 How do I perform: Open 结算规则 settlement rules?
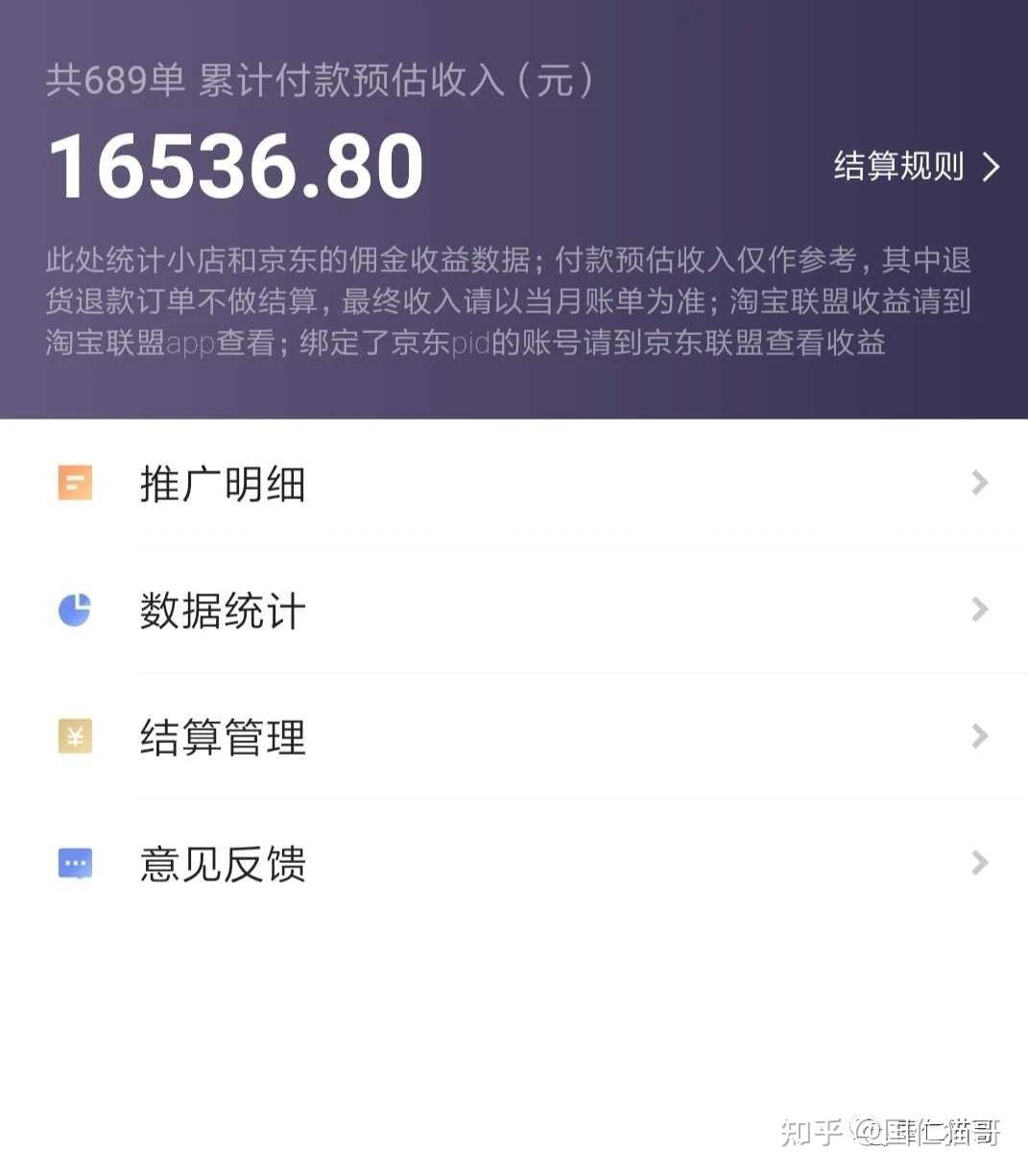900,167
